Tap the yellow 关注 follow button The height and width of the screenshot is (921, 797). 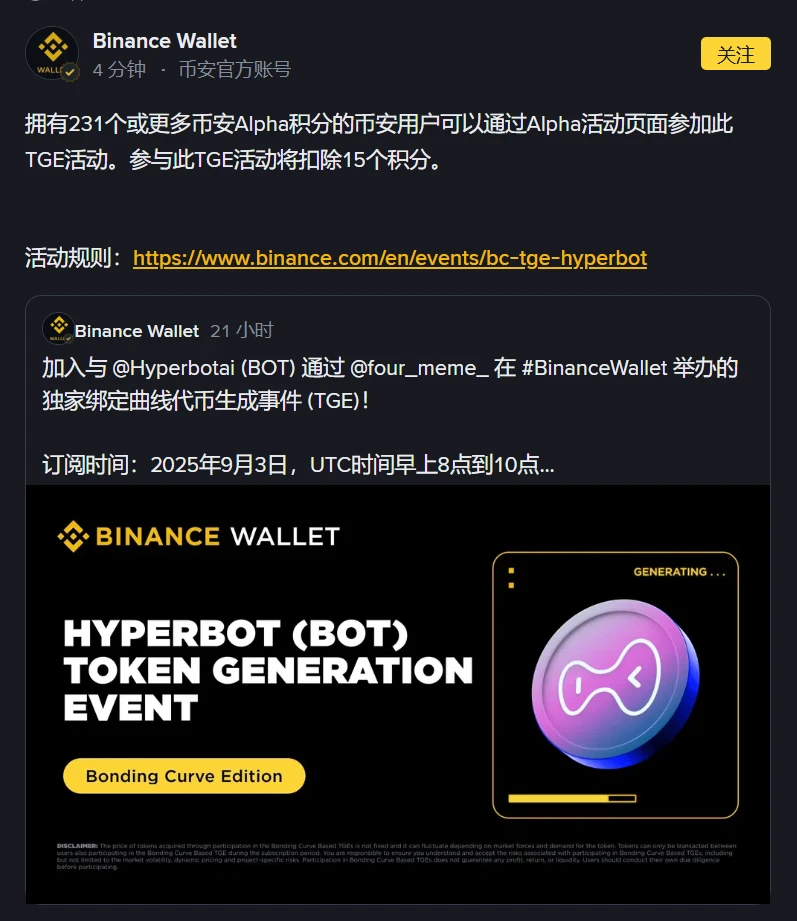point(735,54)
